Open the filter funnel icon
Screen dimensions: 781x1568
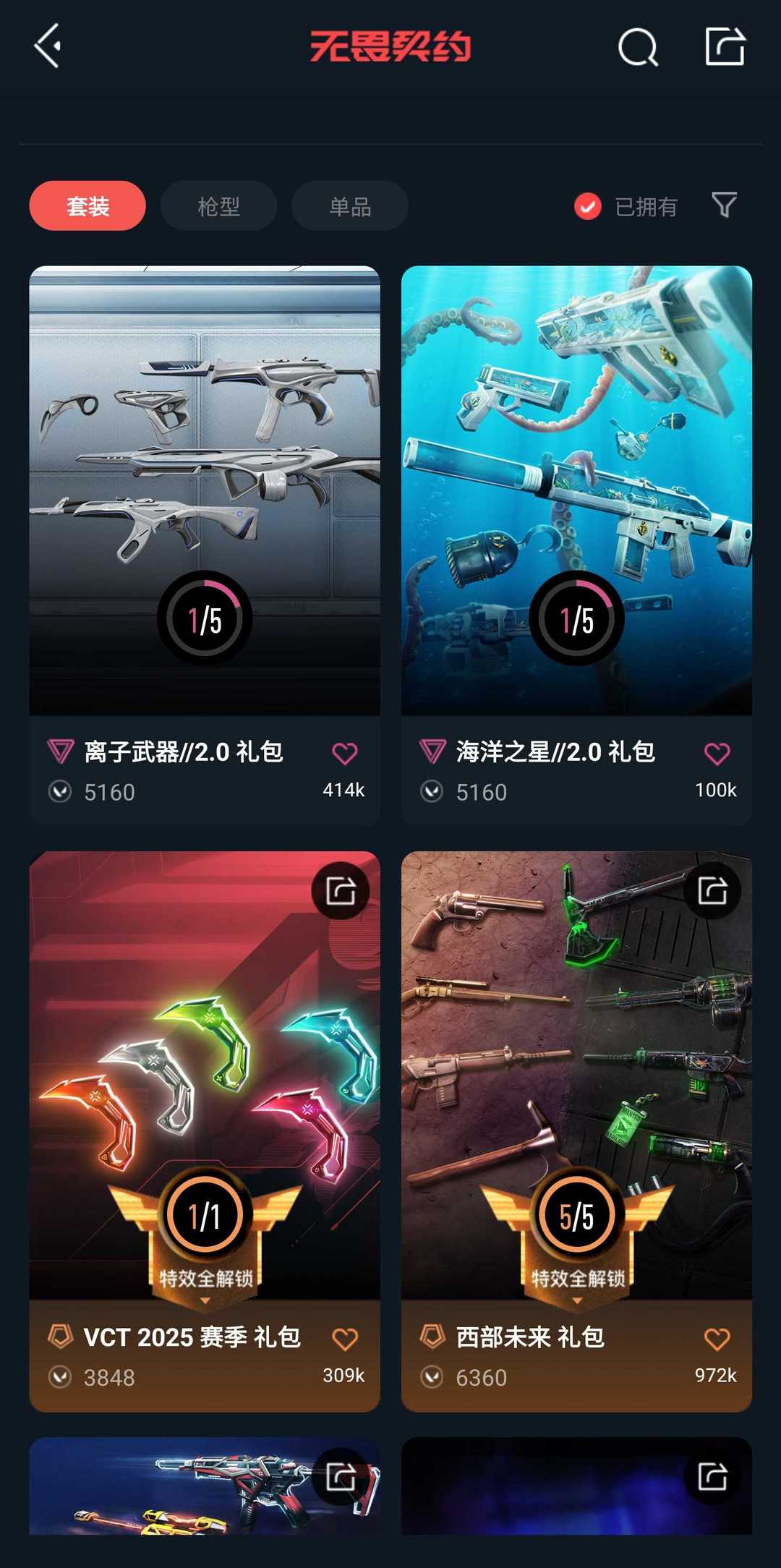[x=724, y=205]
